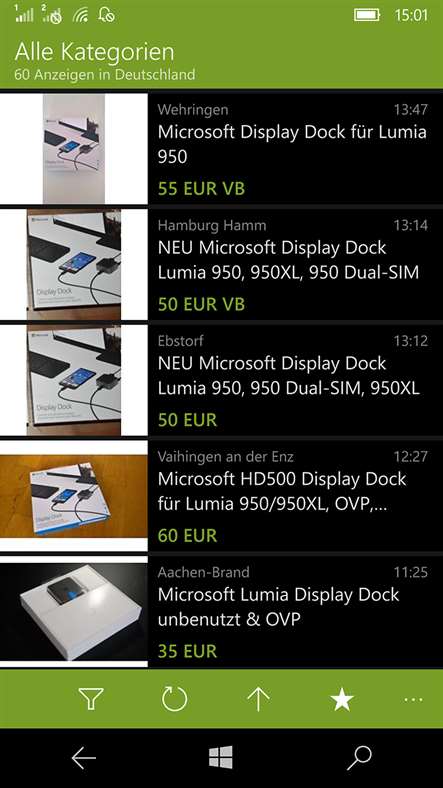Open the Wehringen Display Dock listing
This screenshot has height=788, width=443.
pos(222,149)
